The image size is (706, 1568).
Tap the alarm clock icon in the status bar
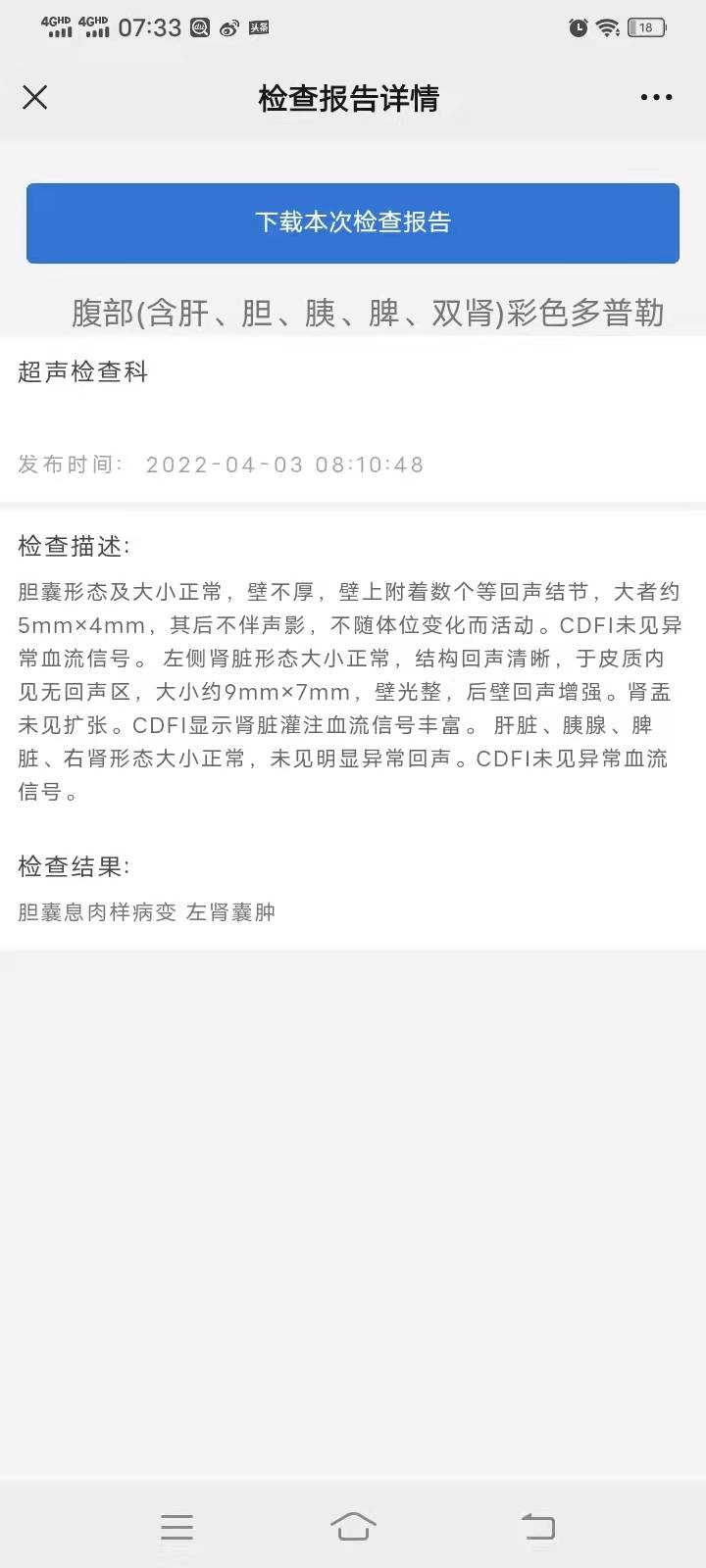coord(579,28)
